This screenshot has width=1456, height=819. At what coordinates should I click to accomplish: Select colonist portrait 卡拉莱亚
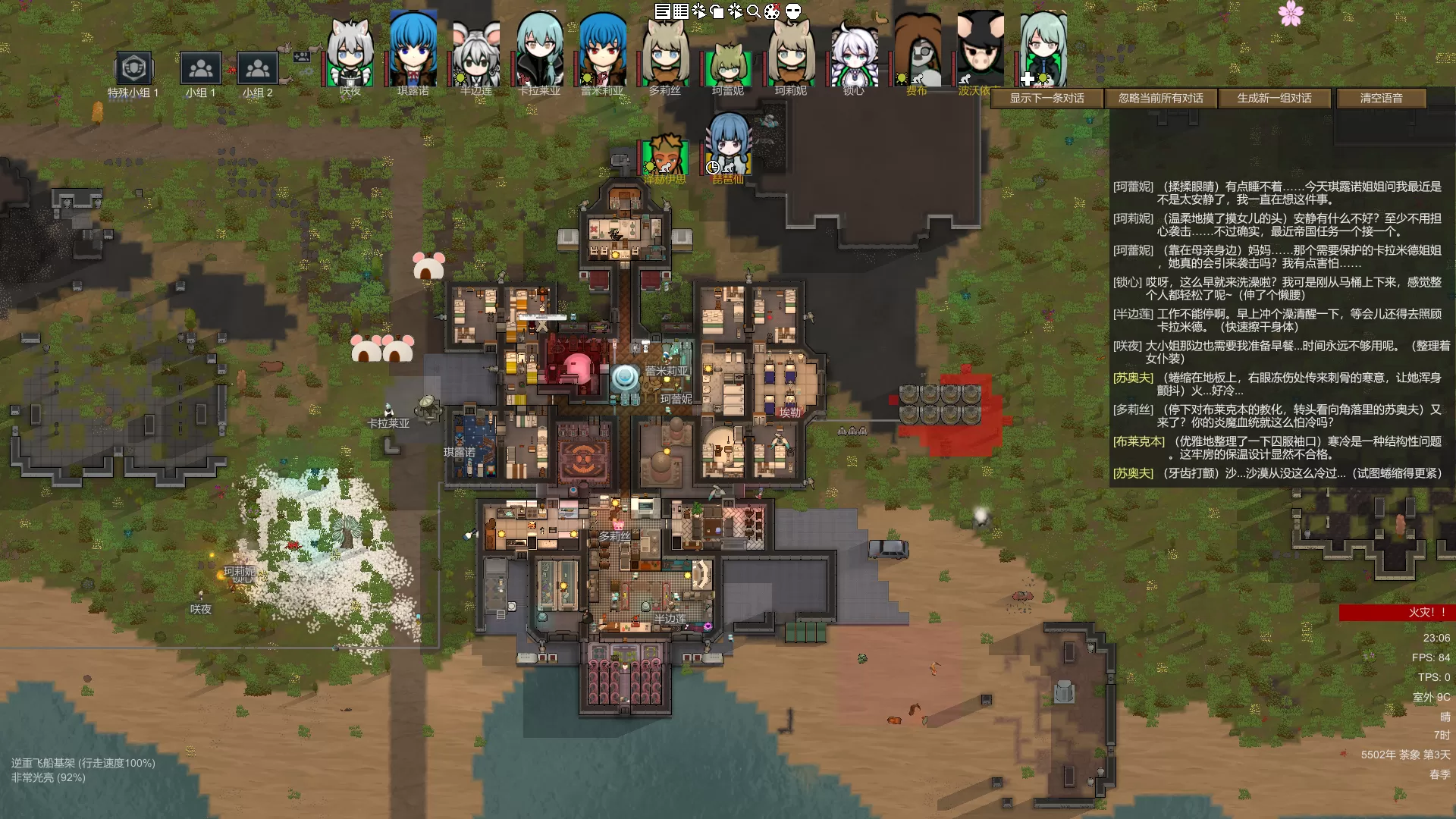click(539, 53)
